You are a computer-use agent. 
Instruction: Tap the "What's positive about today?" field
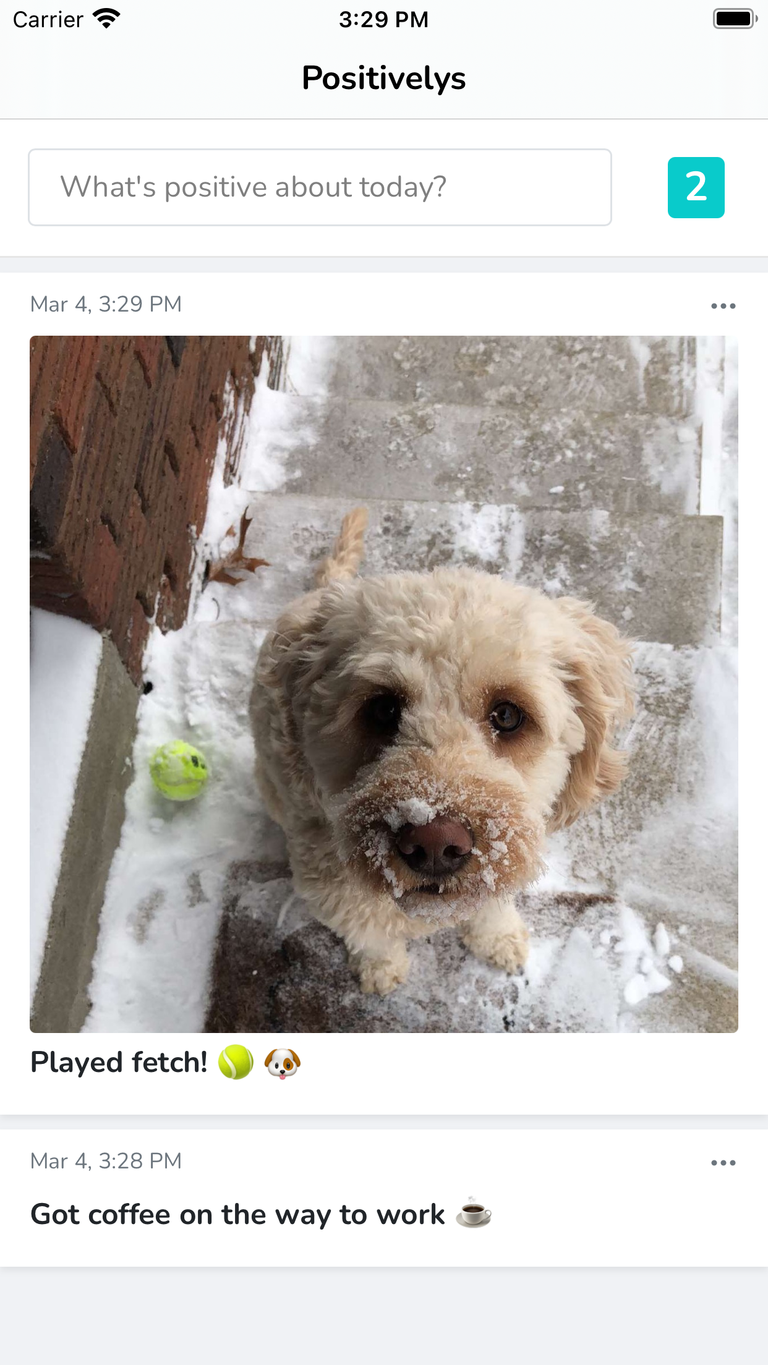tap(320, 187)
